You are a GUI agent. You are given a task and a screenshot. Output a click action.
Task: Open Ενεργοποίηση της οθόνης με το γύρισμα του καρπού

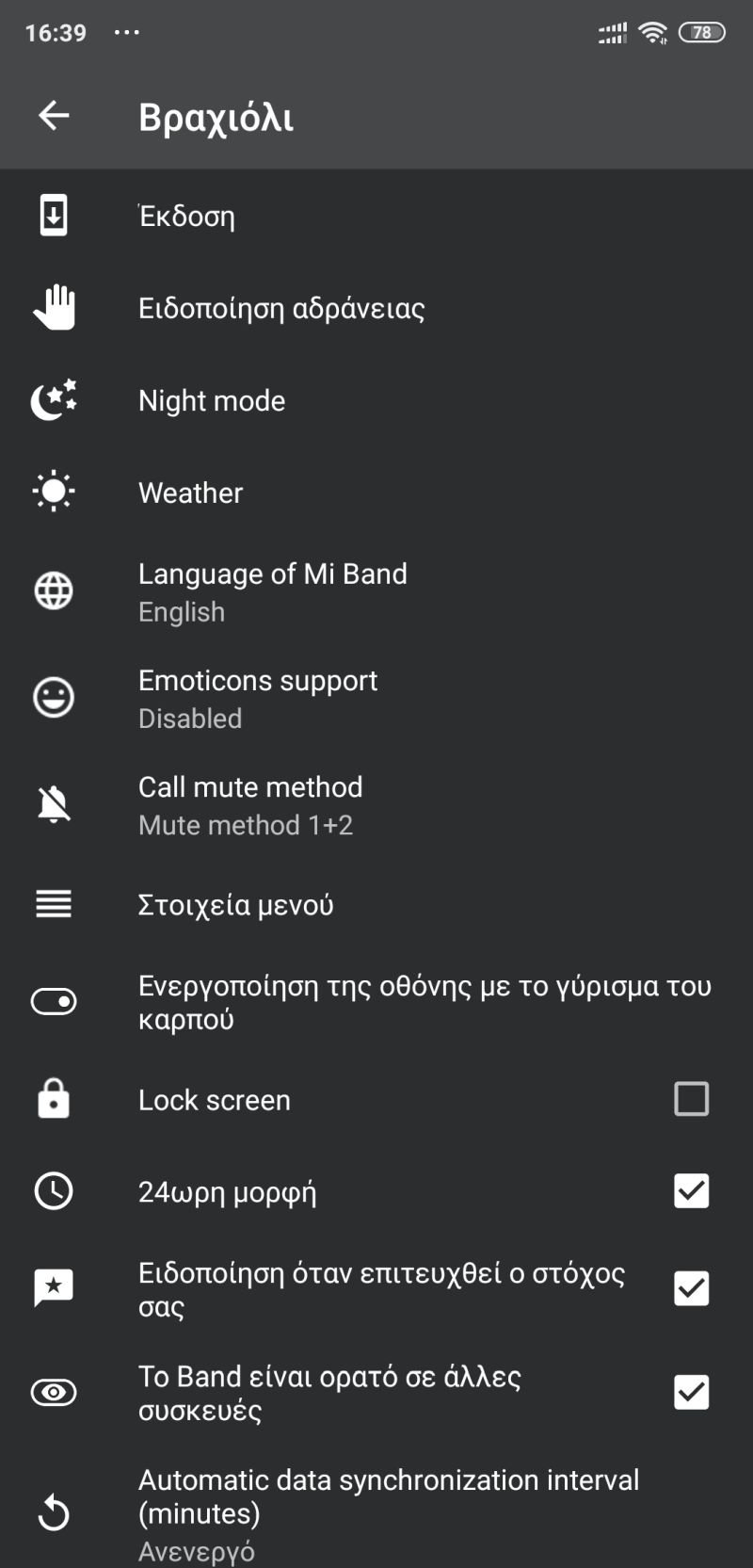pyautogui.click(x=376, y=1002)
